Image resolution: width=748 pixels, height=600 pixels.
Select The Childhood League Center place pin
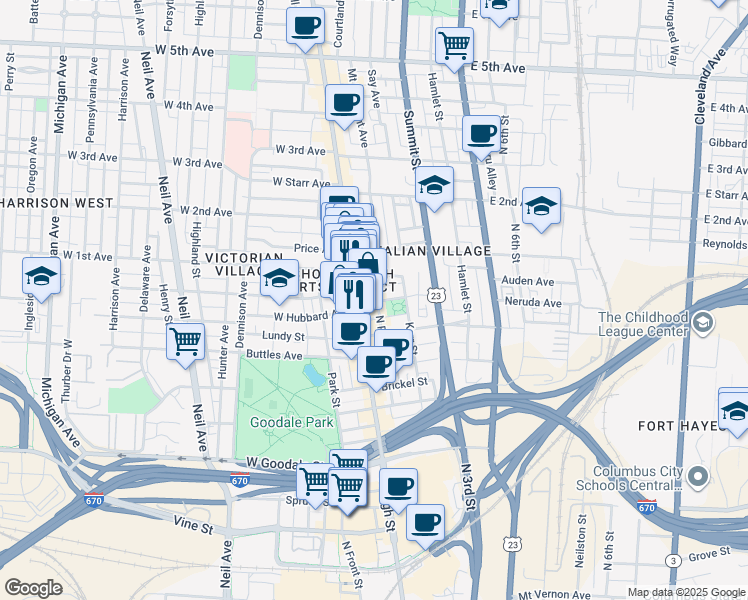[x=702, y=323]
